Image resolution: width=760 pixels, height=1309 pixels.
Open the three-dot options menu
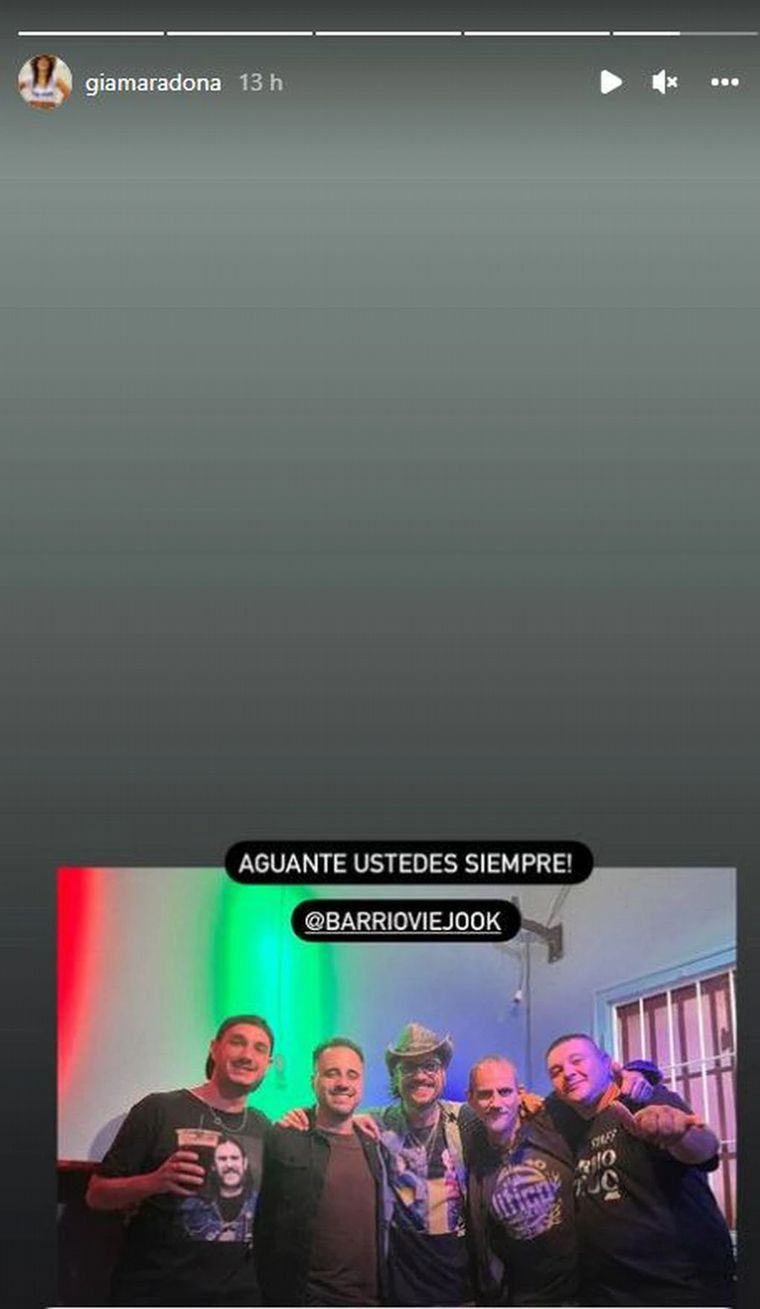coord(725,82)
